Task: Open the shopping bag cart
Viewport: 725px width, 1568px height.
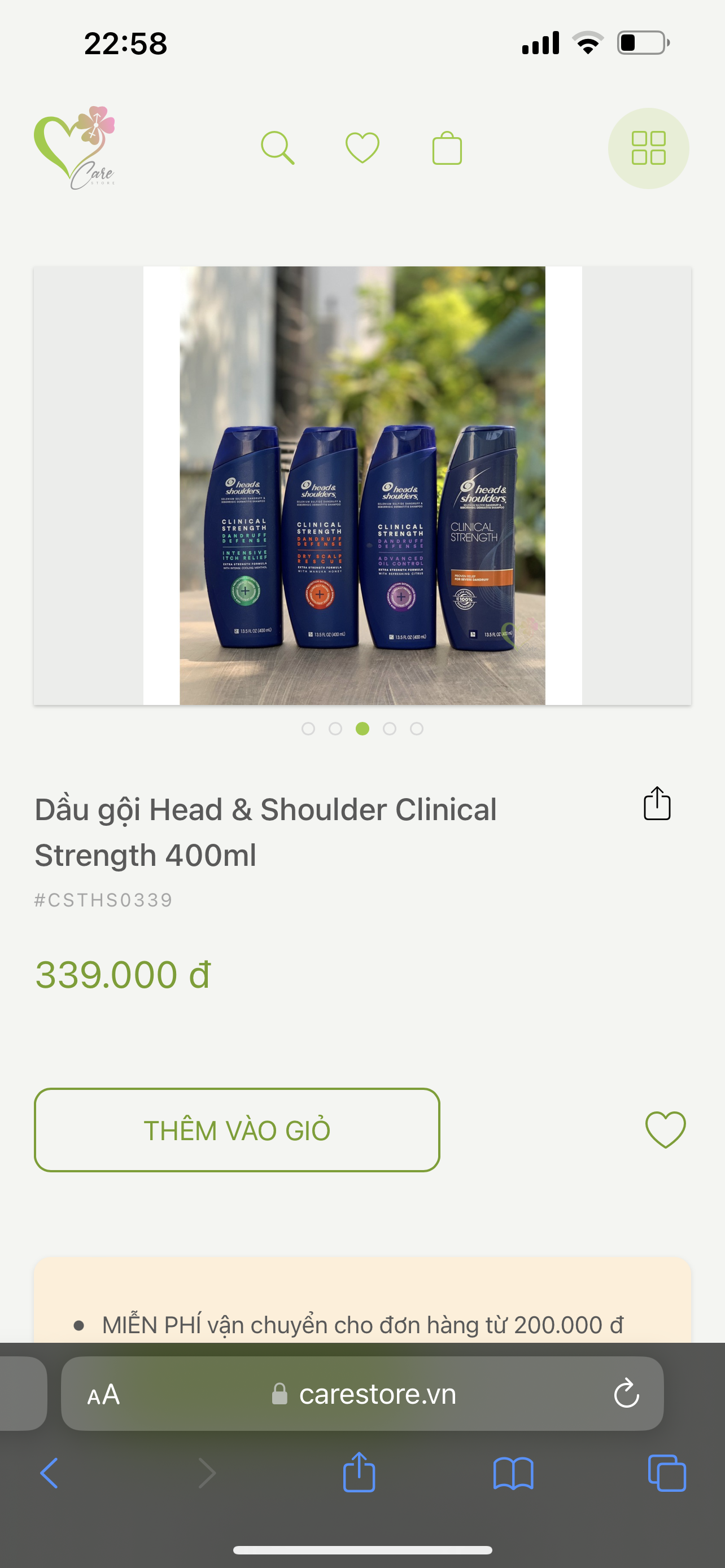Action: click(447, 148)
